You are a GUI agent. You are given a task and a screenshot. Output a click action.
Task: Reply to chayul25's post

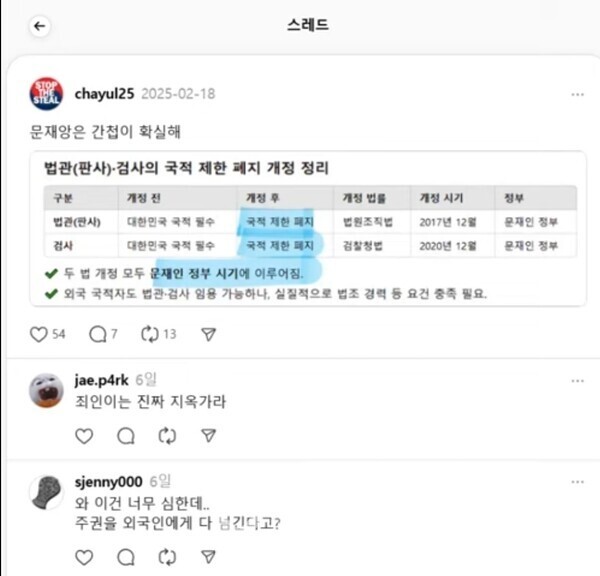click(98, 334)
